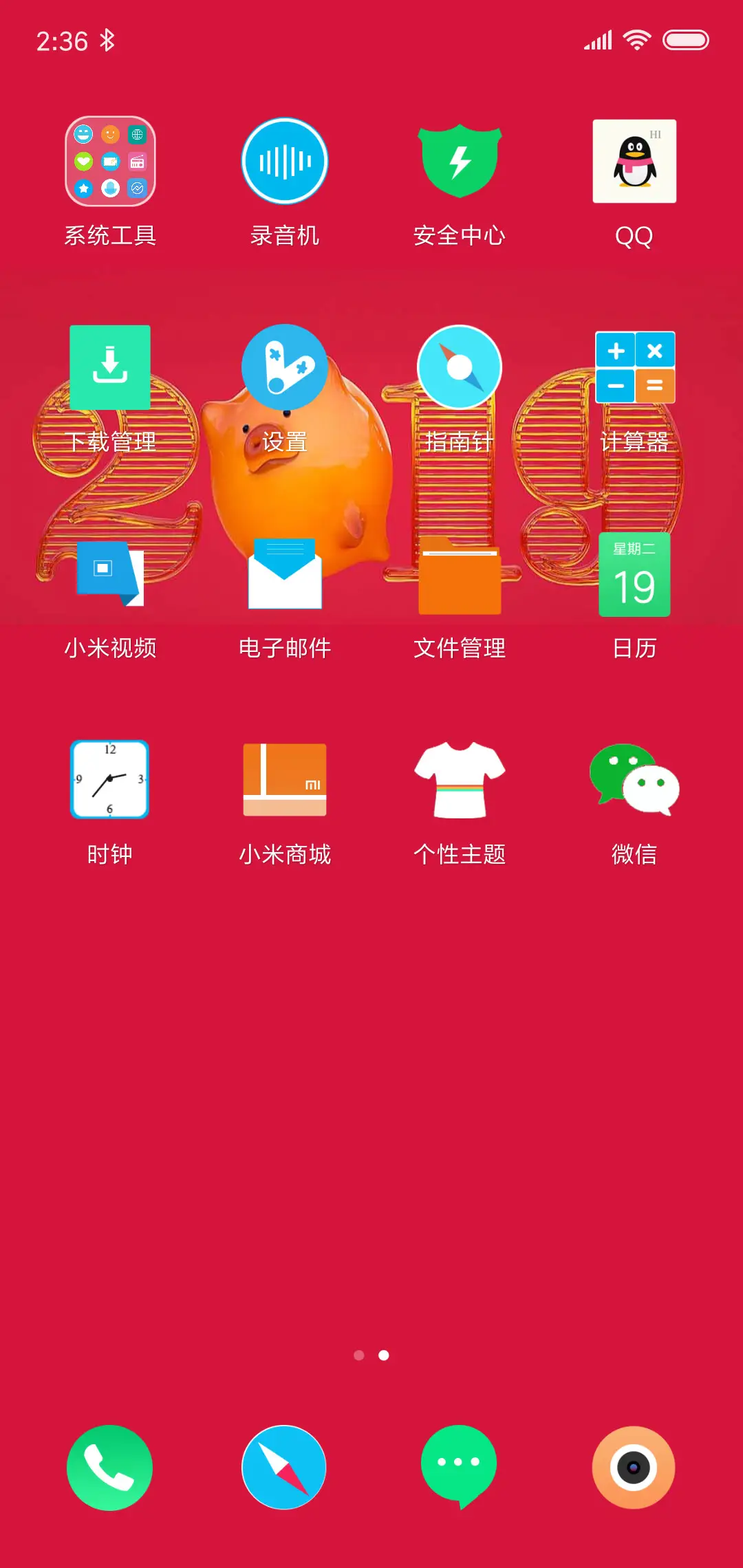The height and width of the screenshot is (1568, 743).
Task: Open the 电子邮件 email app
Action: (284, 573)
